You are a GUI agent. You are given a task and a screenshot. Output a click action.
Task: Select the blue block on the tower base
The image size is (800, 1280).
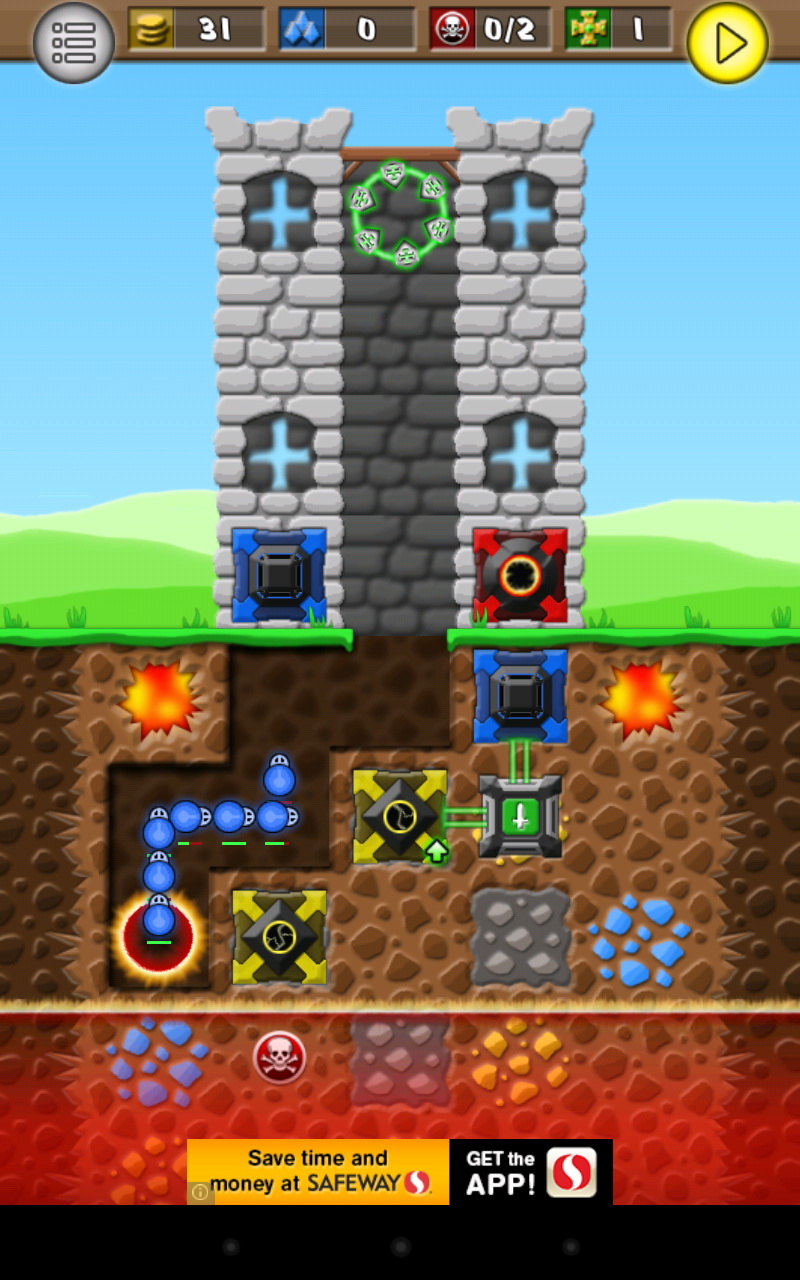279,576
